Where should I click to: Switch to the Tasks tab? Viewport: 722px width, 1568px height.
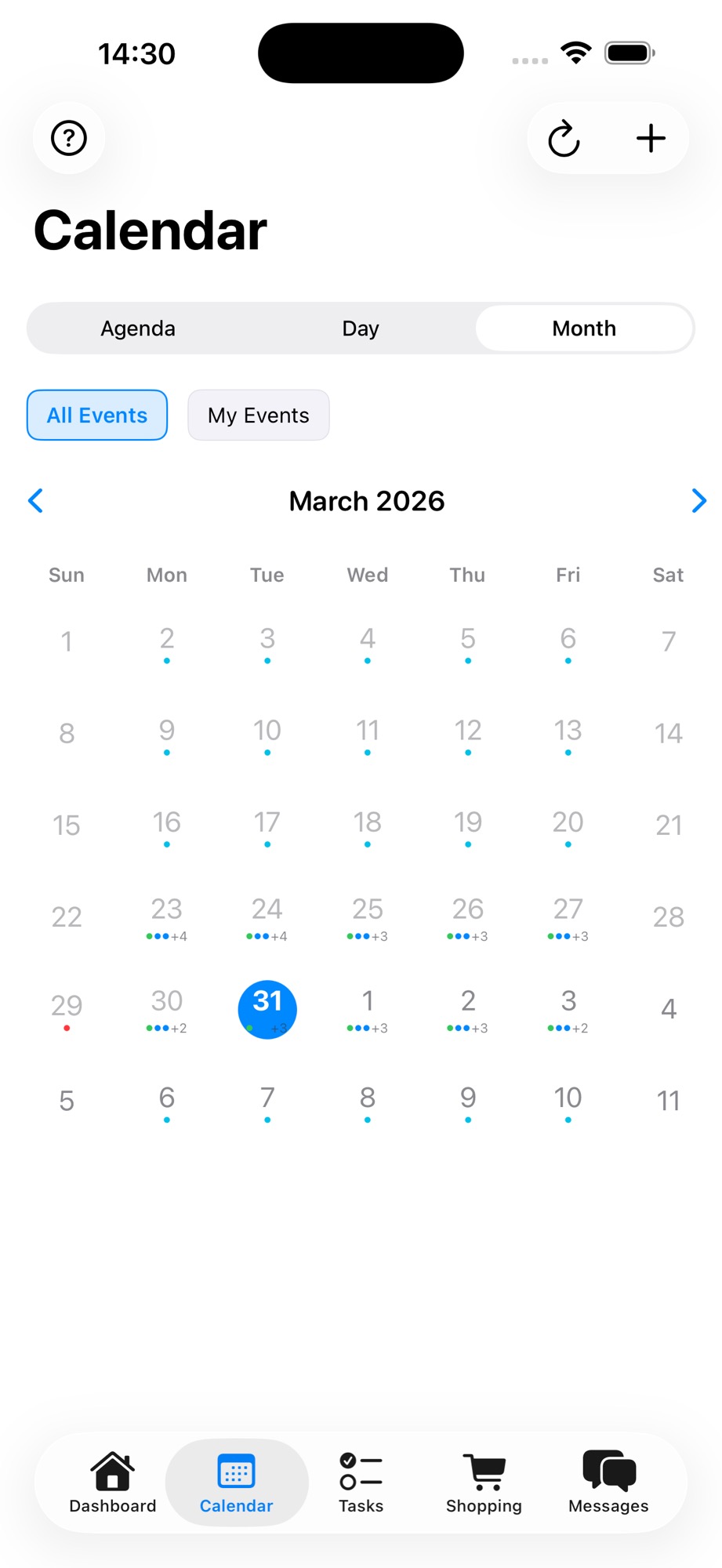(x=361, y=1483)
